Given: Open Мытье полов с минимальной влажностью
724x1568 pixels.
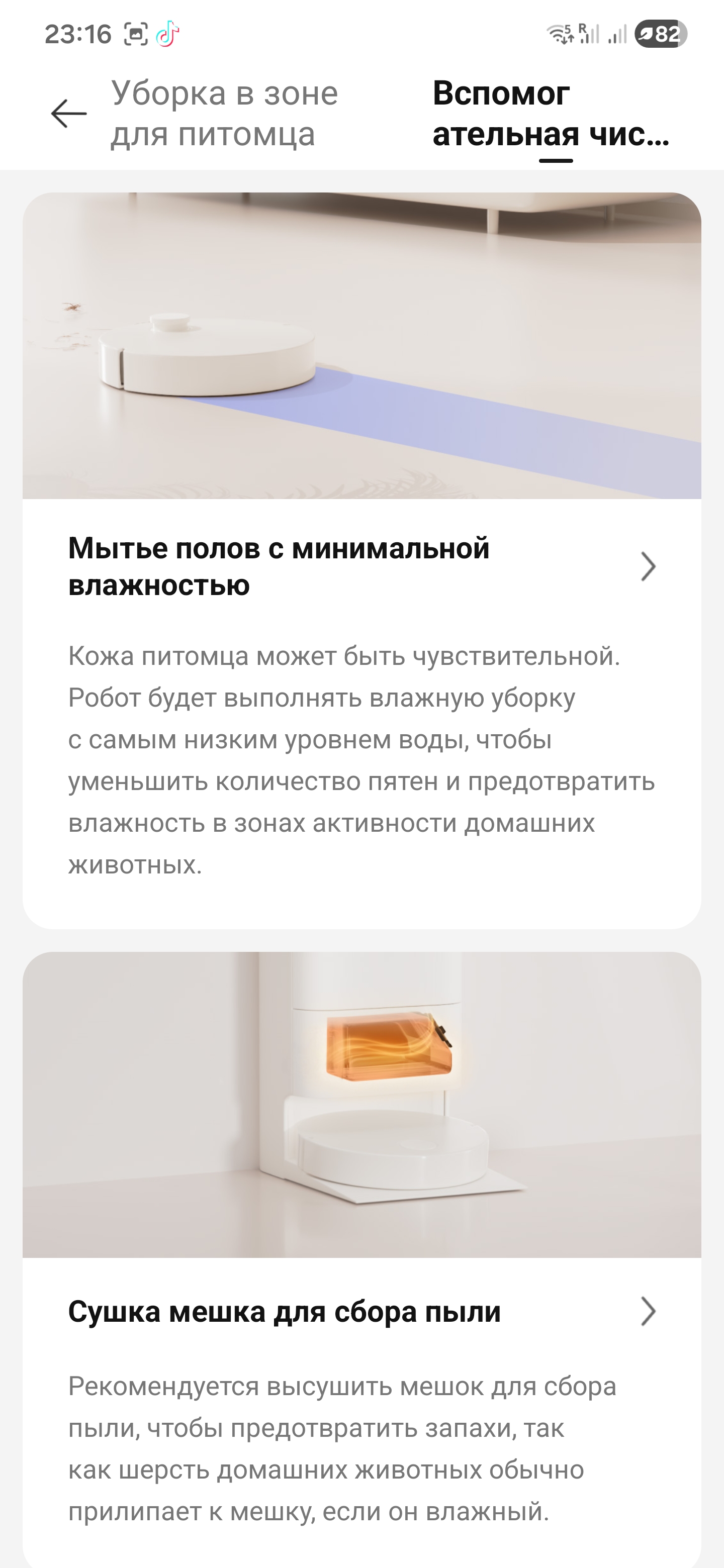Looking at the screenshot, I should [361, 567].
